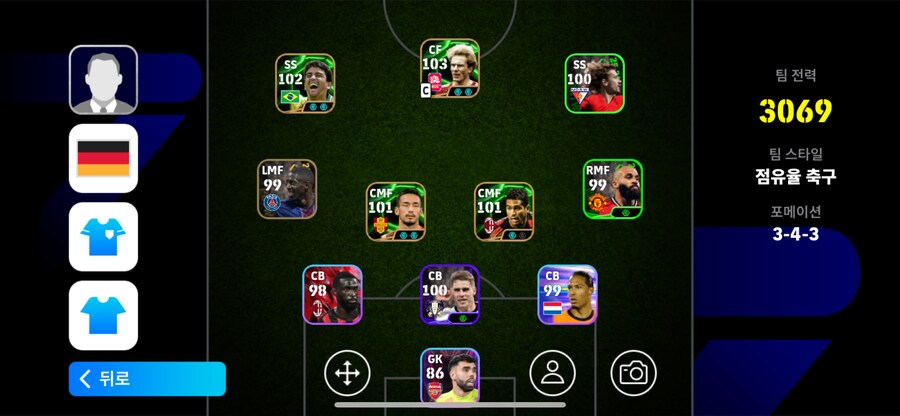Take a screenshot with camera icon
This screenshot has width=900, height=416.
click(633, 373)
